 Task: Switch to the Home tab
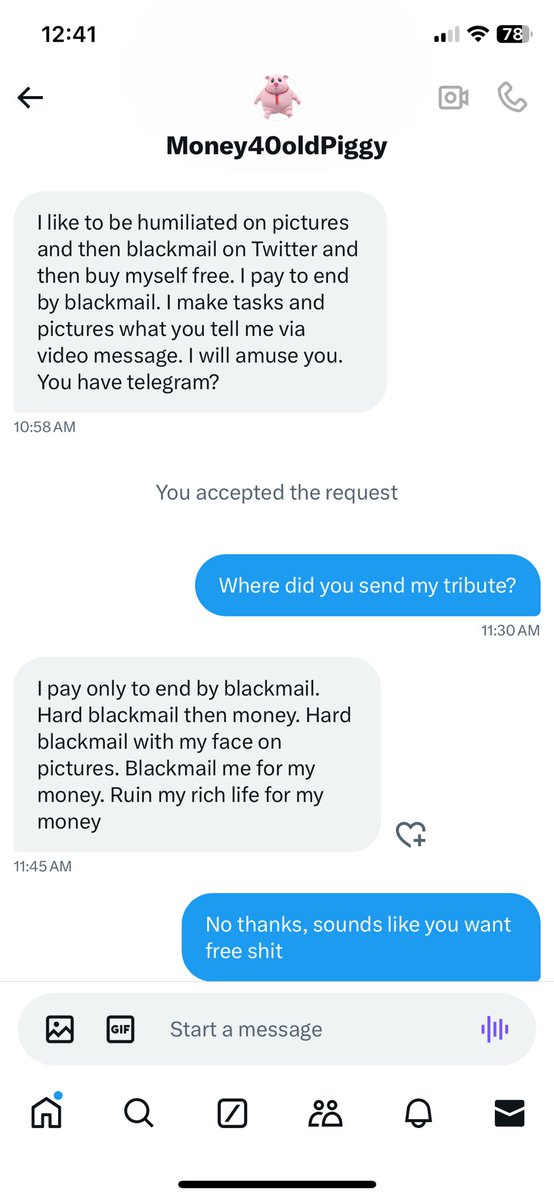pyautogui.click(x=46, y=1112)
